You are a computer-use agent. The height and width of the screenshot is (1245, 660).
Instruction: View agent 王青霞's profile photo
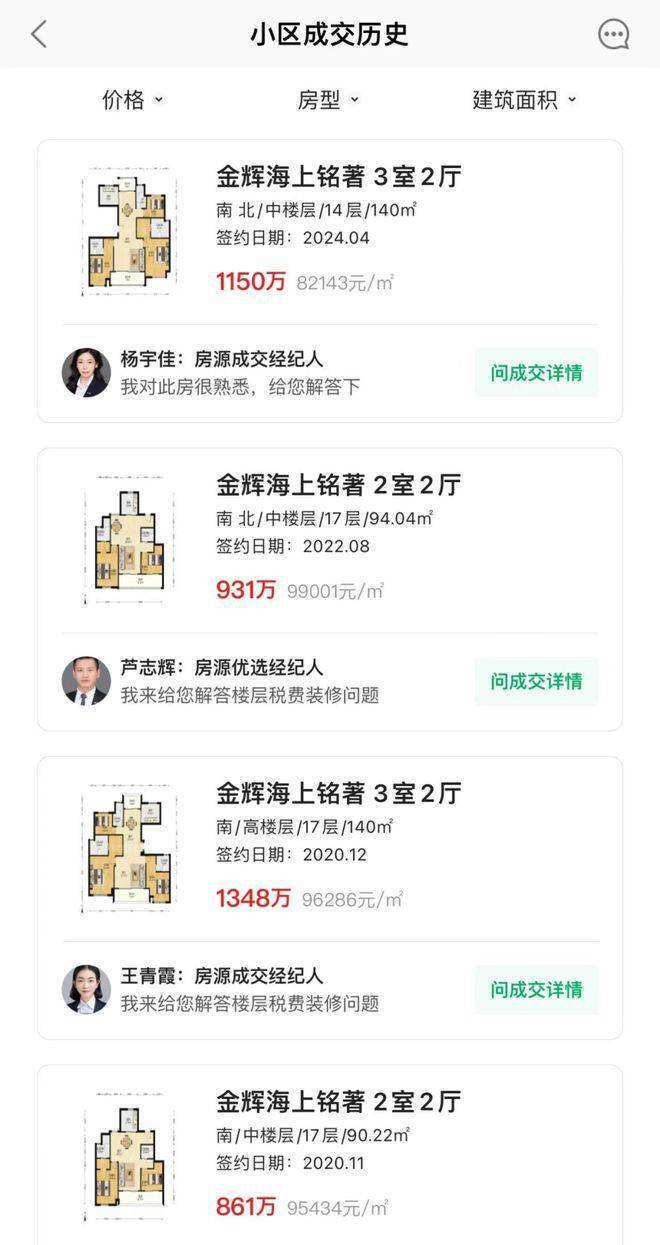pyautogui.click(x=86, y=989)
